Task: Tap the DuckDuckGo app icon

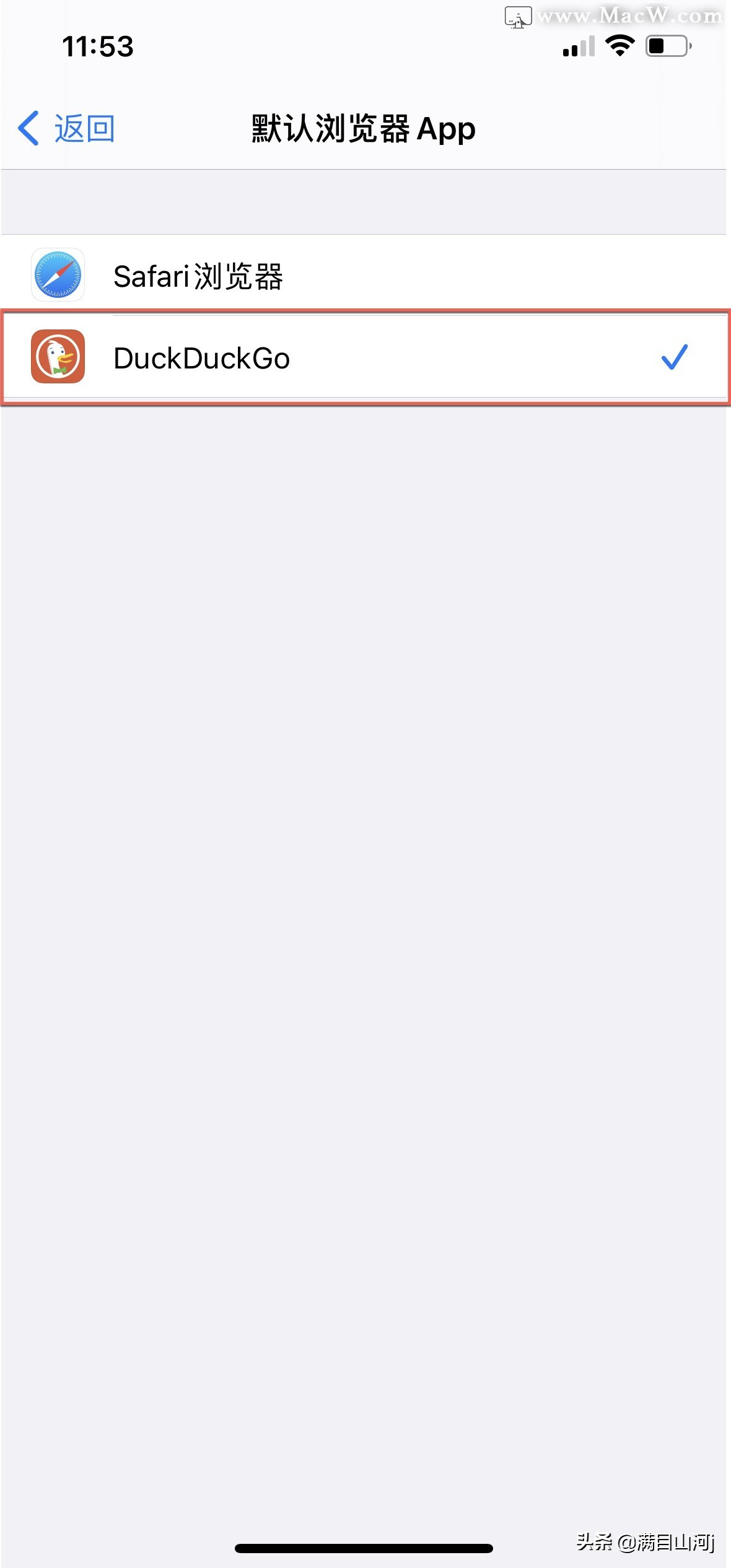Action: click(58, 358)
